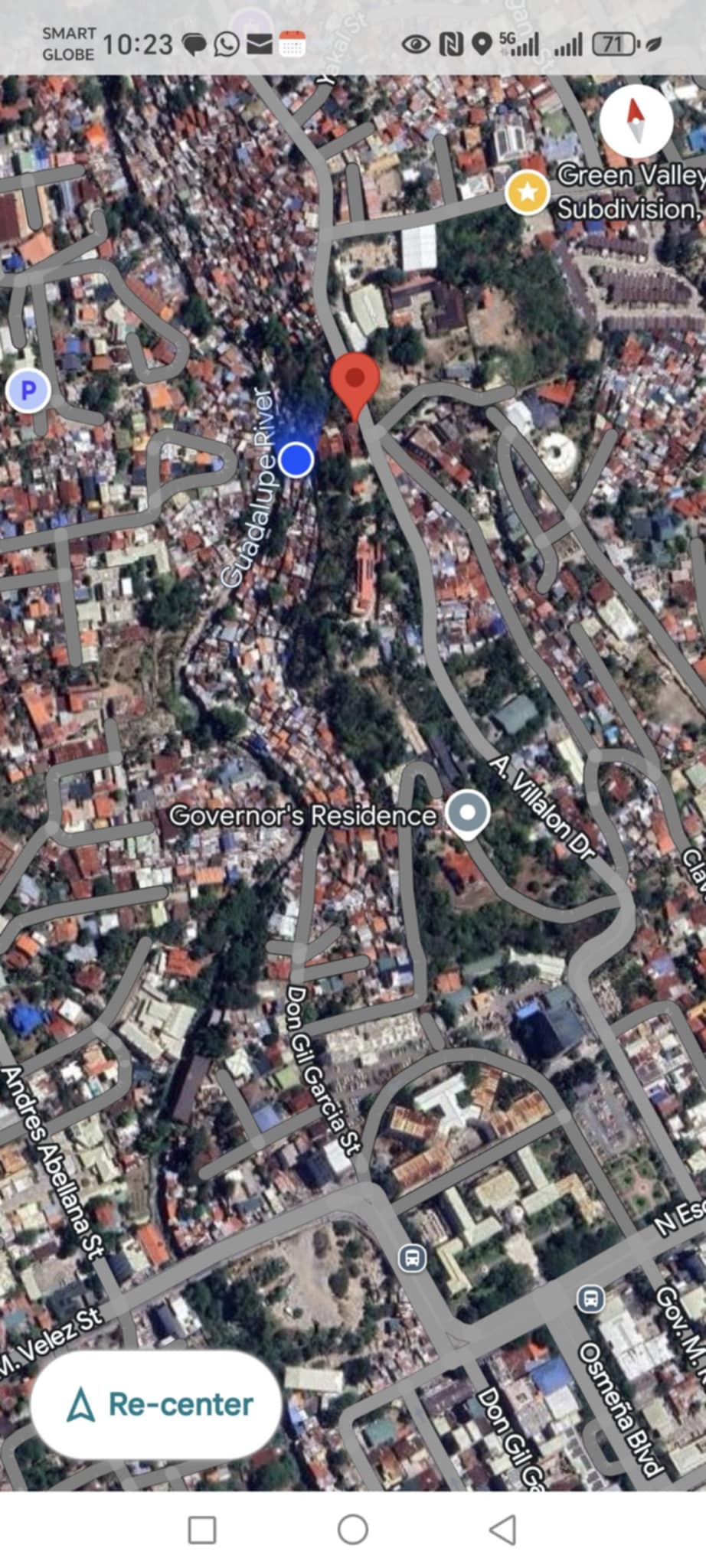Open the Governor's Residence place marker

pos(468,814)
